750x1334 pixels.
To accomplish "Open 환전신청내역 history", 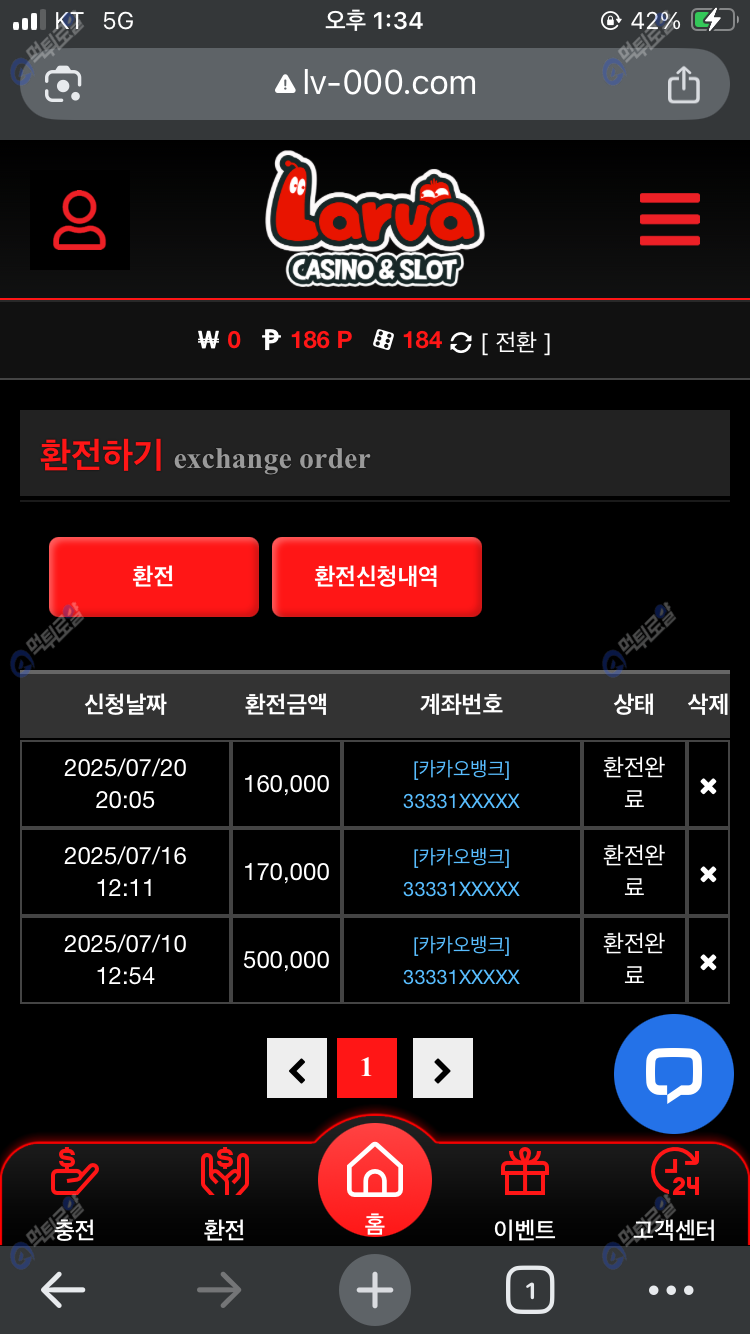I will click(x=377, y=577).
